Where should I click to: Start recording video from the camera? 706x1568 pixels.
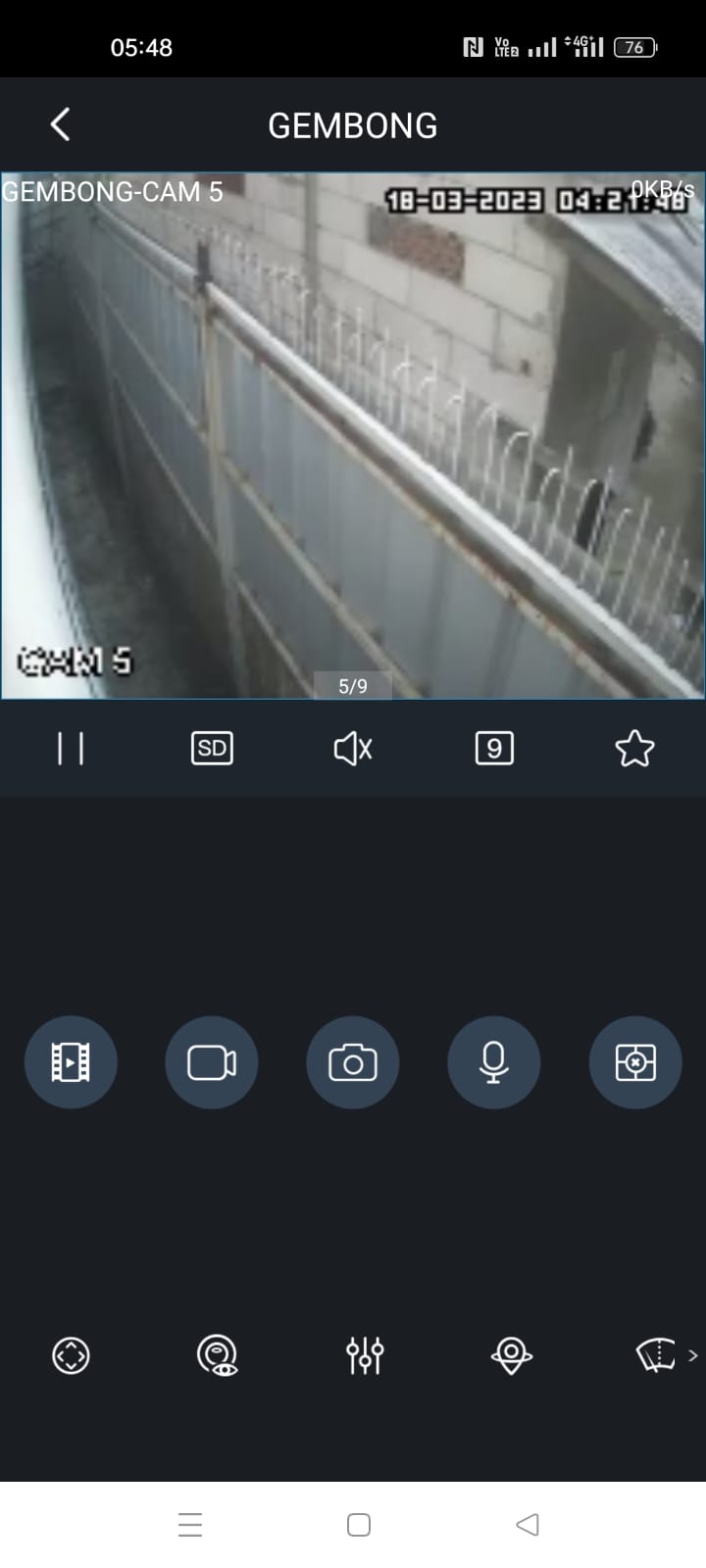coord(212,1062)
